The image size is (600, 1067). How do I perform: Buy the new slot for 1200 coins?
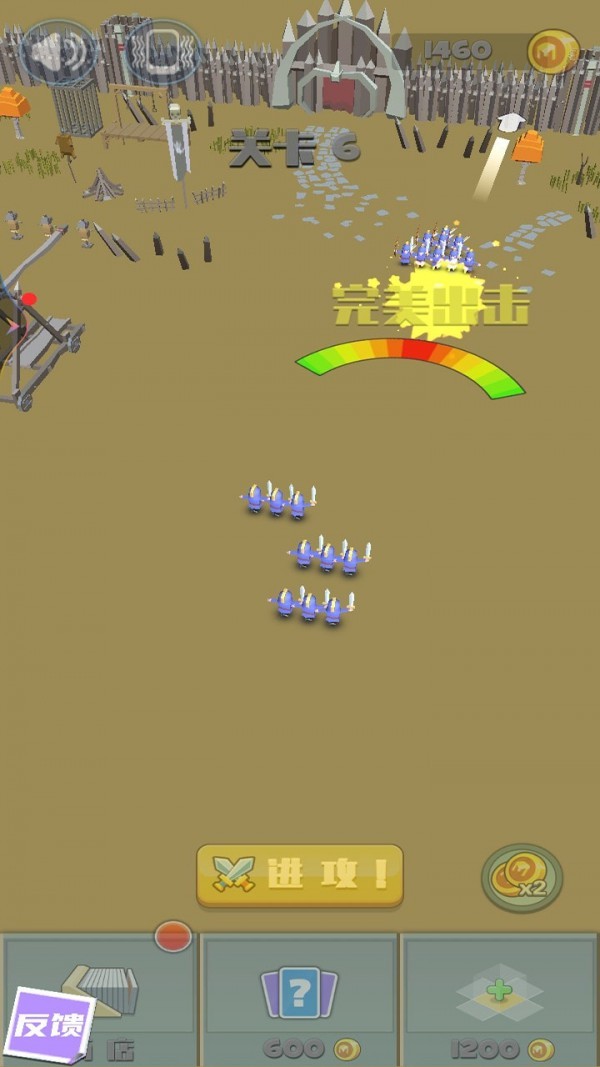pos(499,998)
